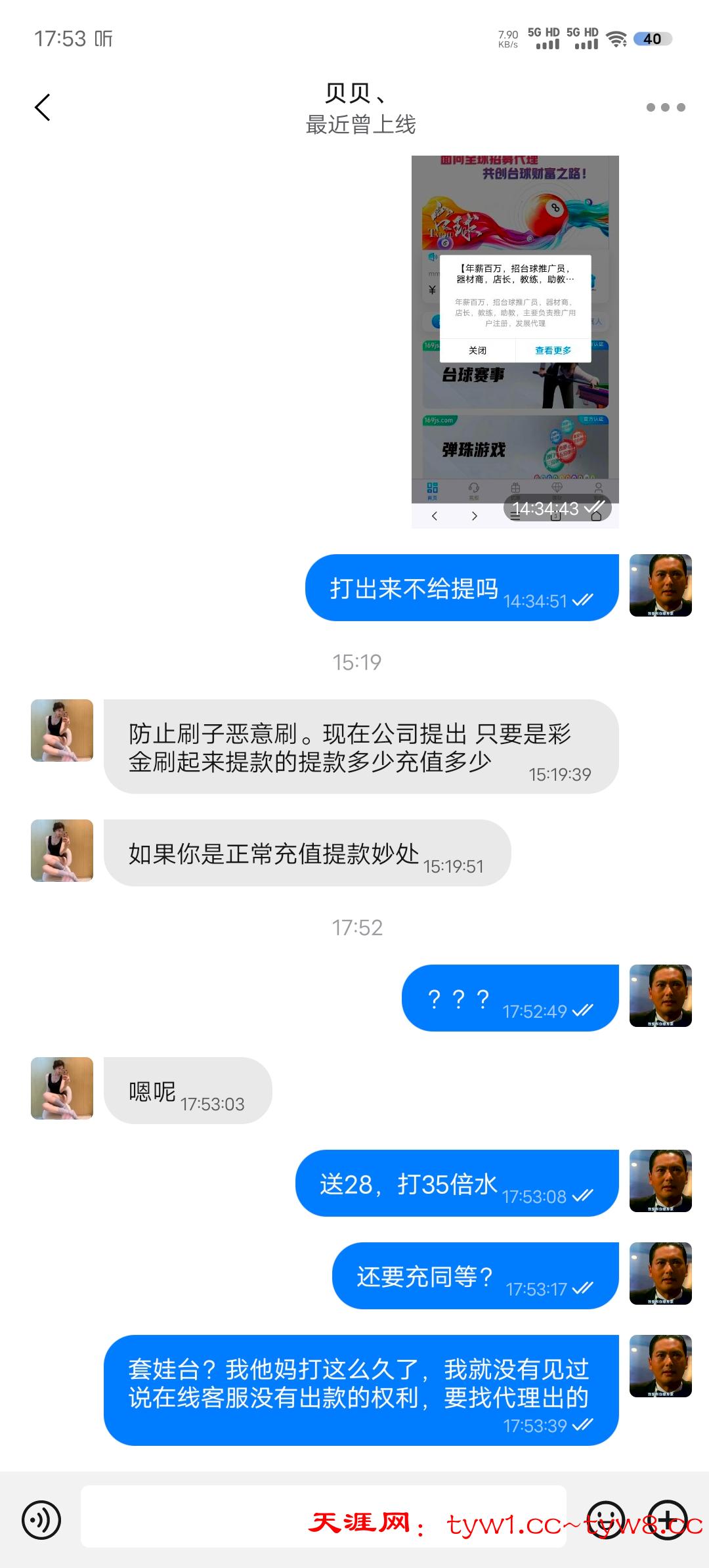View 贝贝's avatar beside the 嗯呢 message

click(x=62, y=1088)
